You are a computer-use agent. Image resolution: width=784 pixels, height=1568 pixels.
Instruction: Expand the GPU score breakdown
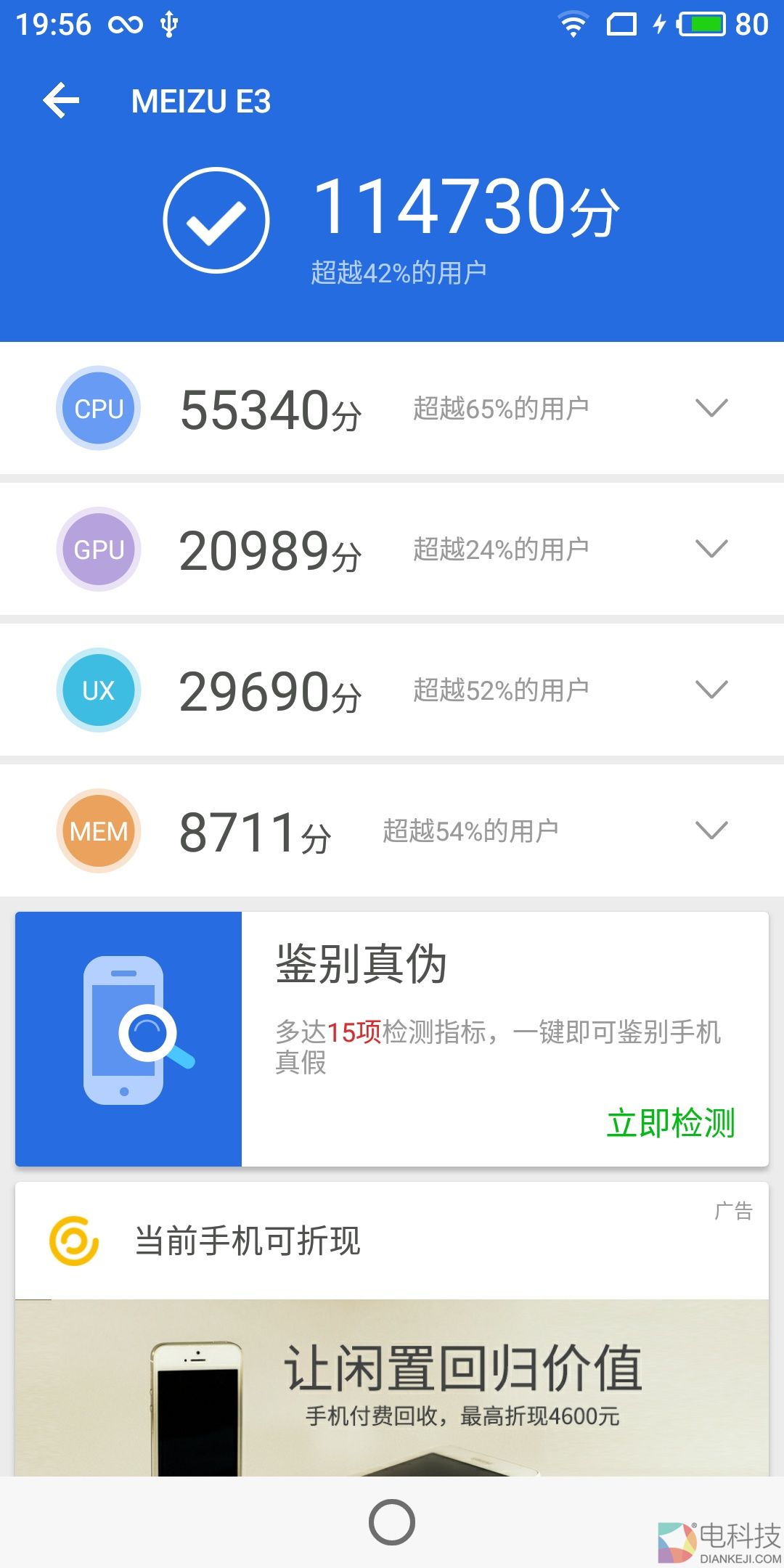click(x=712, y=550)
